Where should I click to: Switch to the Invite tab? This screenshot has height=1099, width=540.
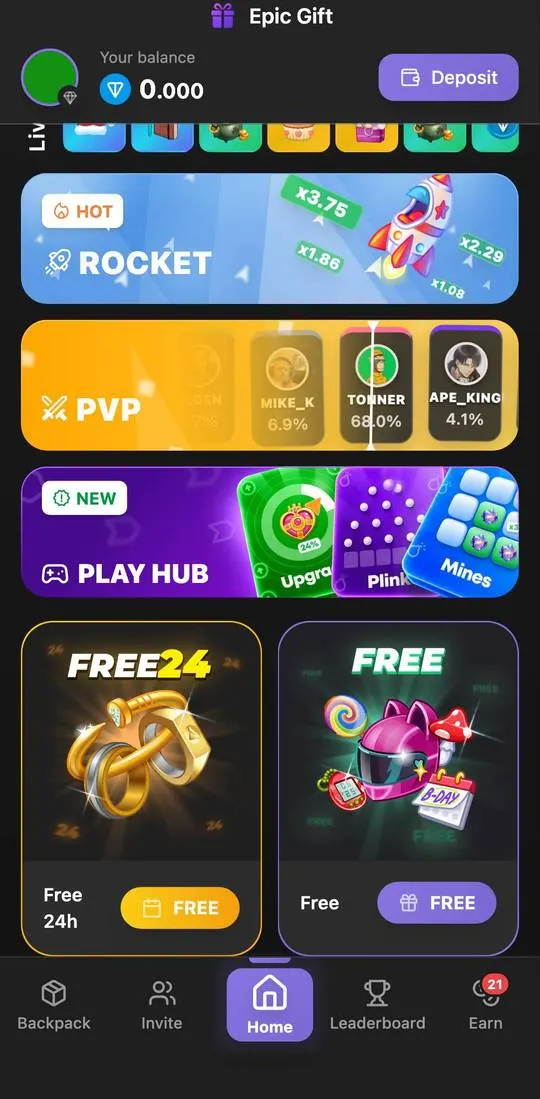(161, 1005)
